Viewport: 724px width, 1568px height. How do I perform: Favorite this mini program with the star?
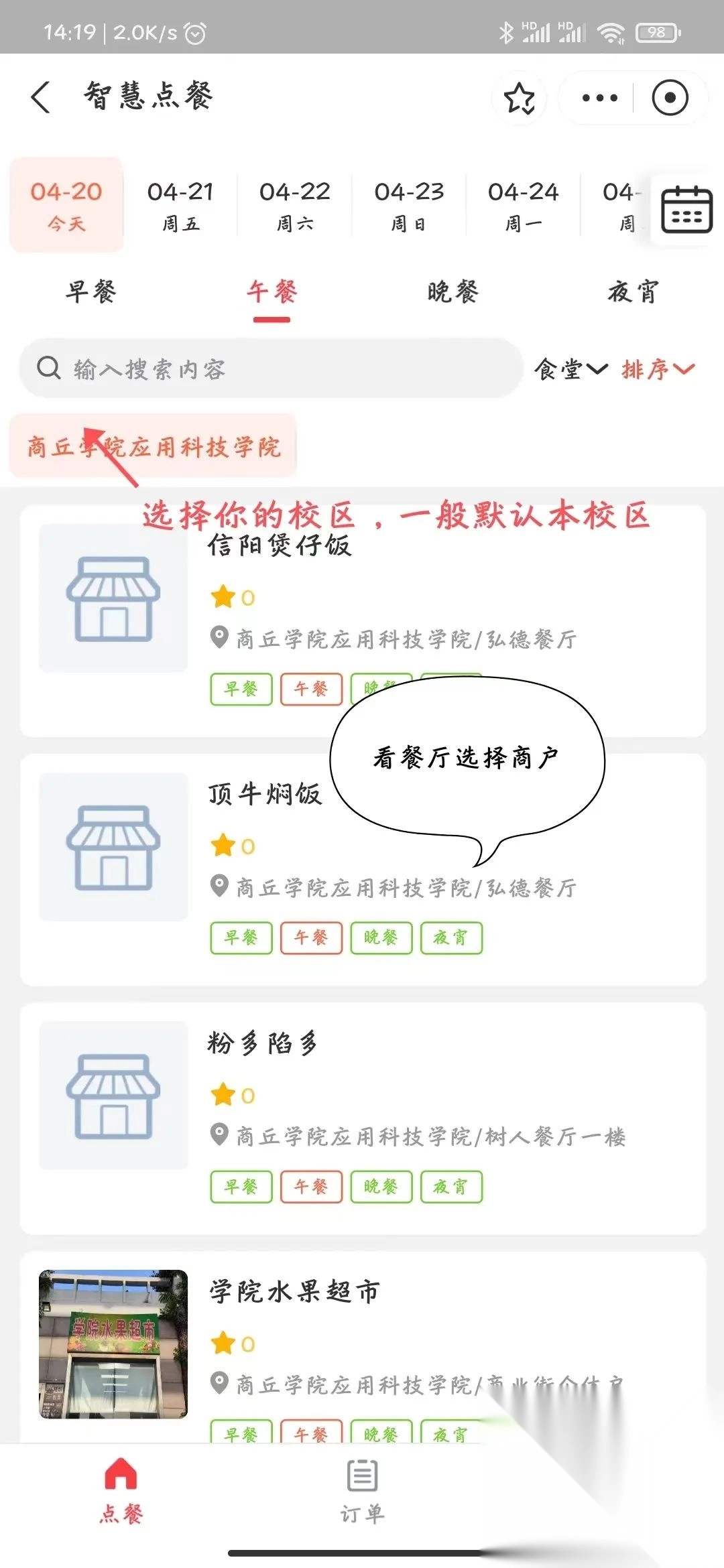[x=520, y=99]
